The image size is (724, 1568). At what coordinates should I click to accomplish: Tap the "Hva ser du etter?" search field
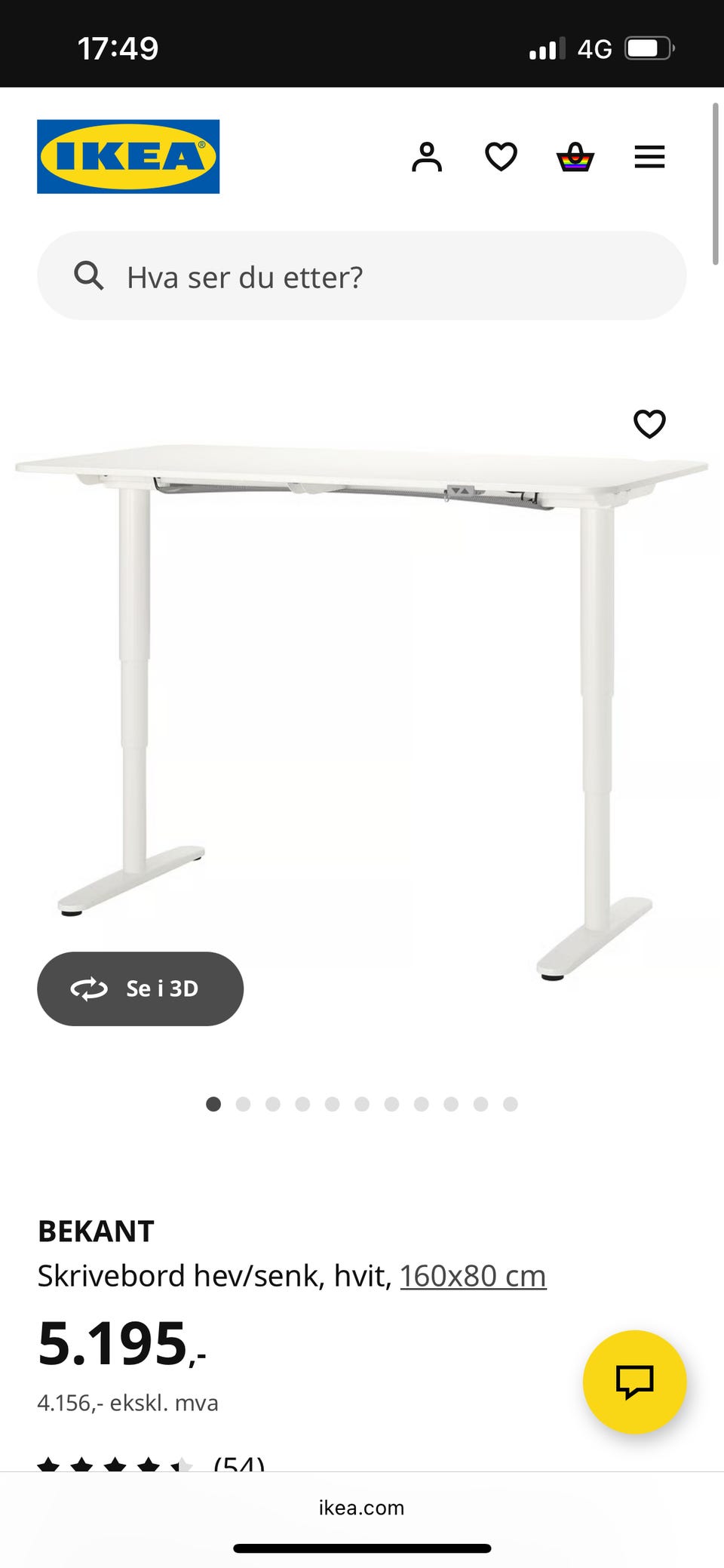(x=362, y=276)
